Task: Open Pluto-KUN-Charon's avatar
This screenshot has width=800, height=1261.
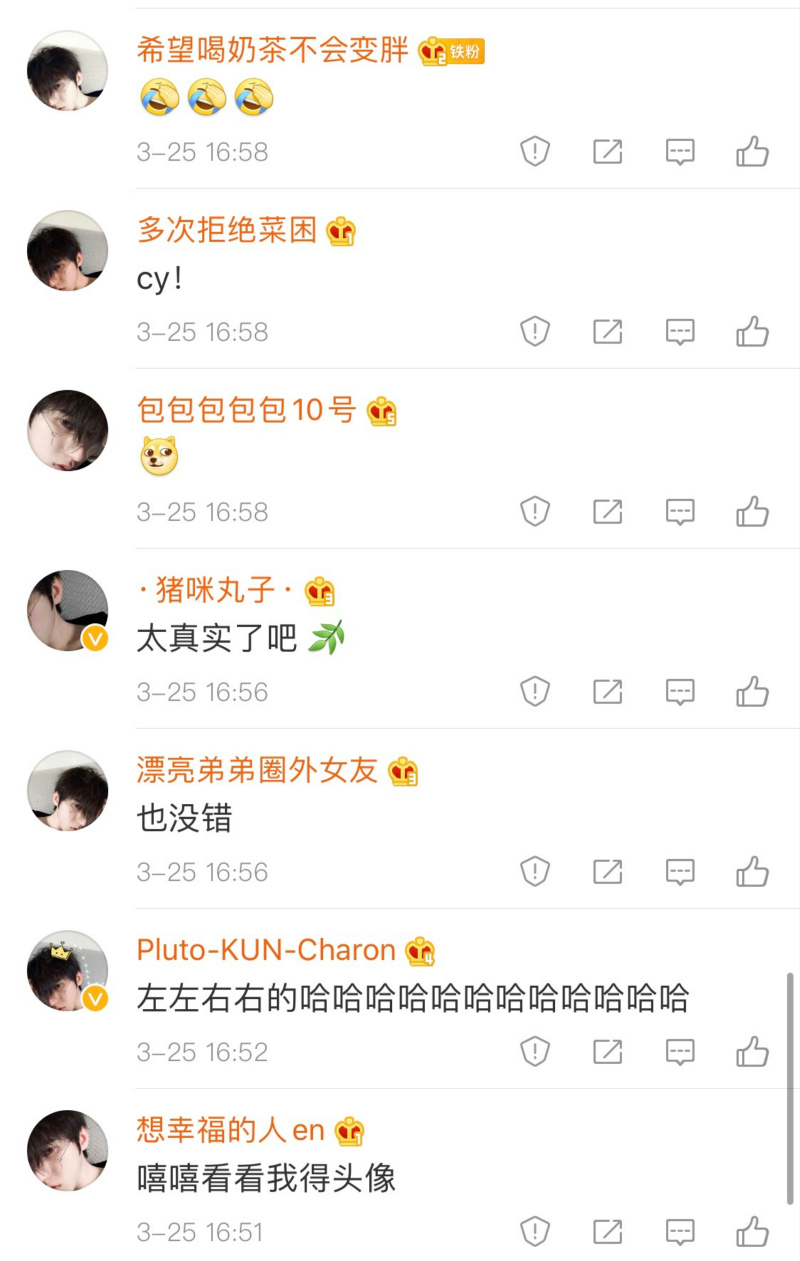Action: click(67, 970)
